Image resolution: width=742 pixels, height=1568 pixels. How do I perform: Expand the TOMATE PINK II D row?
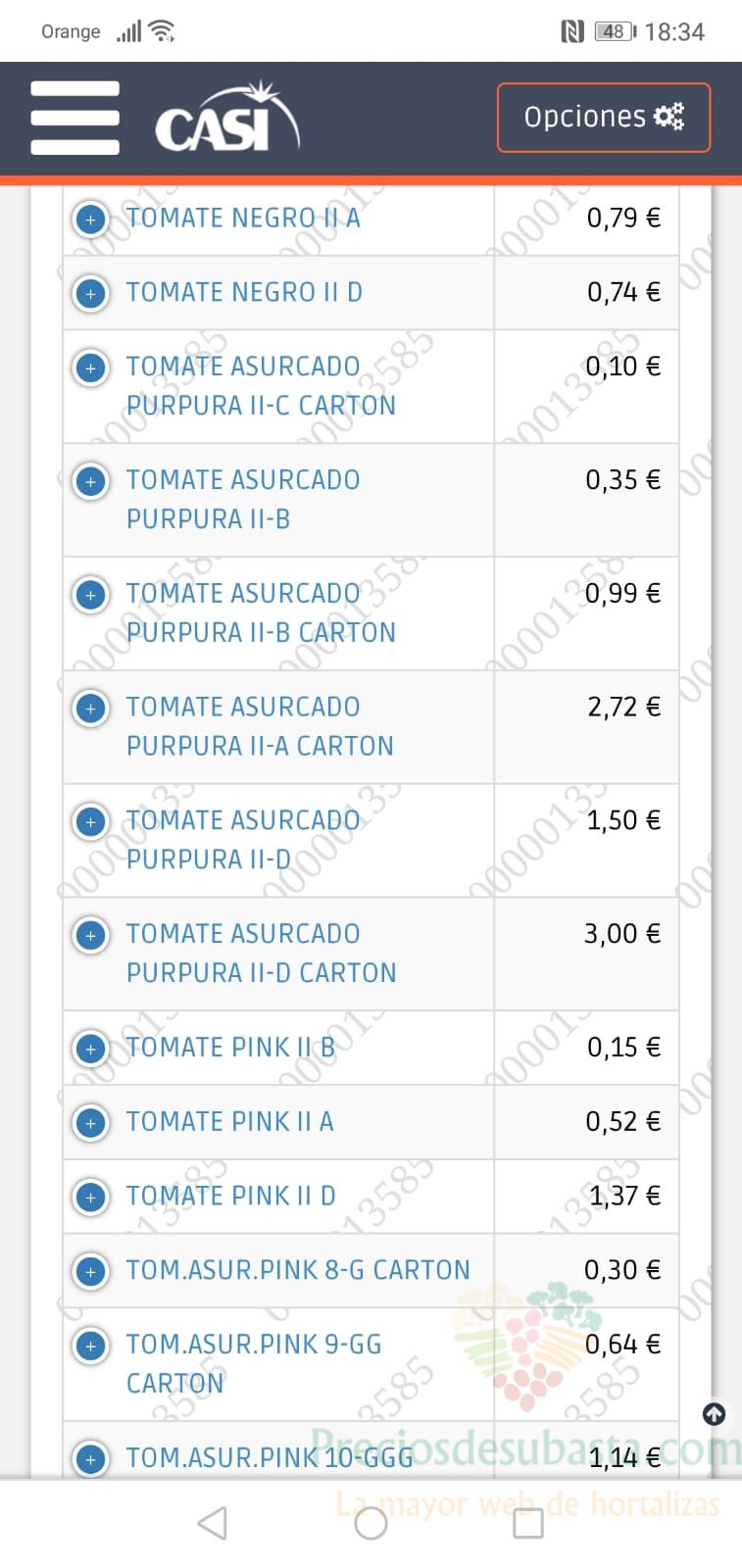coord(91,1197)
